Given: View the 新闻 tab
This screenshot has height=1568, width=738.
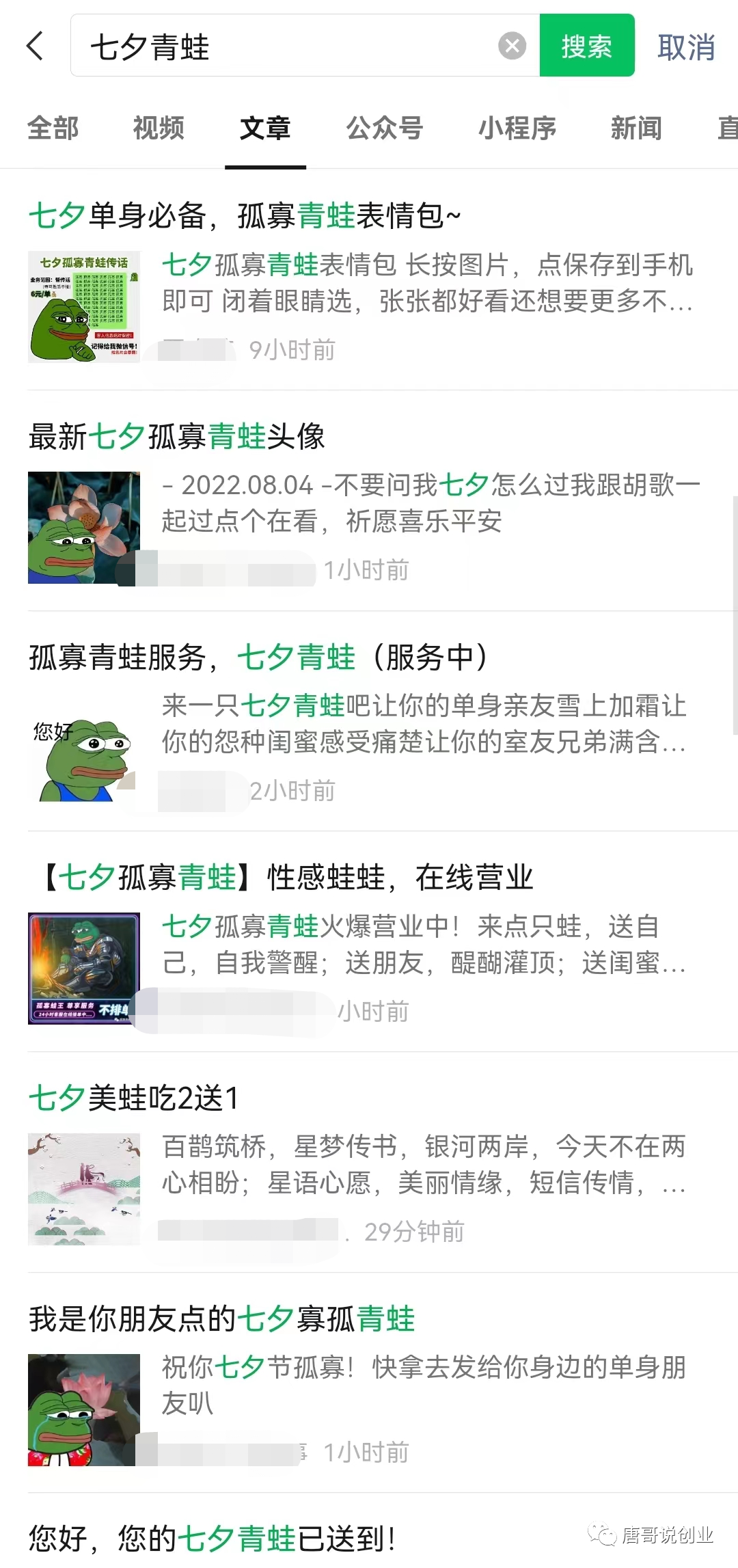Looking at the screenshot, I should click(x=635, y=128).
